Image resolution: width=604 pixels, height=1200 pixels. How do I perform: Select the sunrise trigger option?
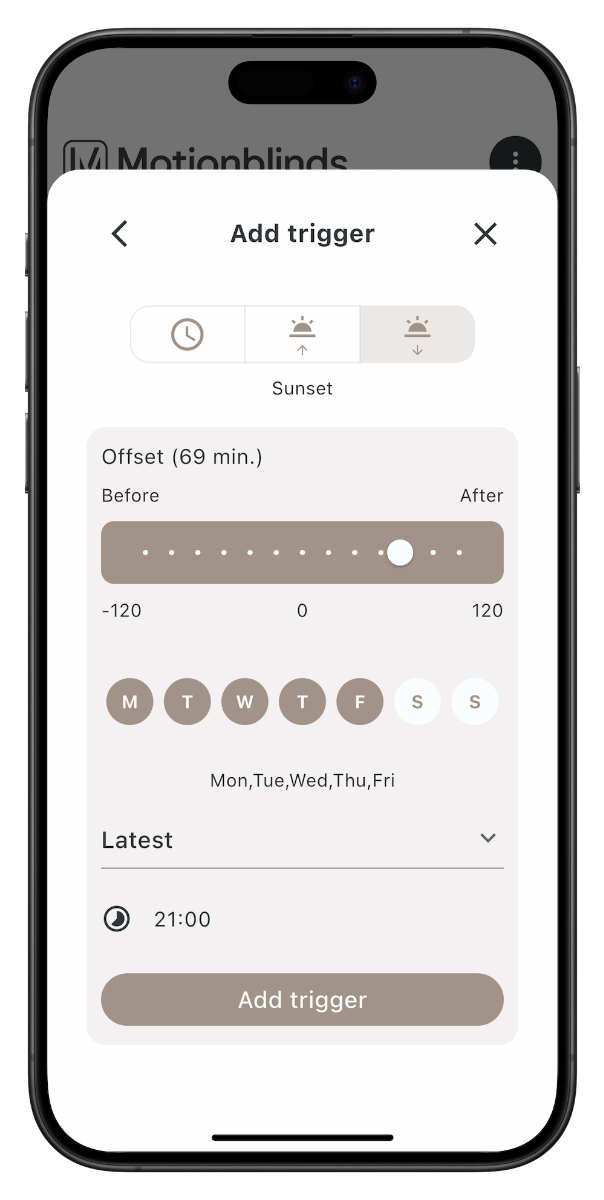point(302,334)
